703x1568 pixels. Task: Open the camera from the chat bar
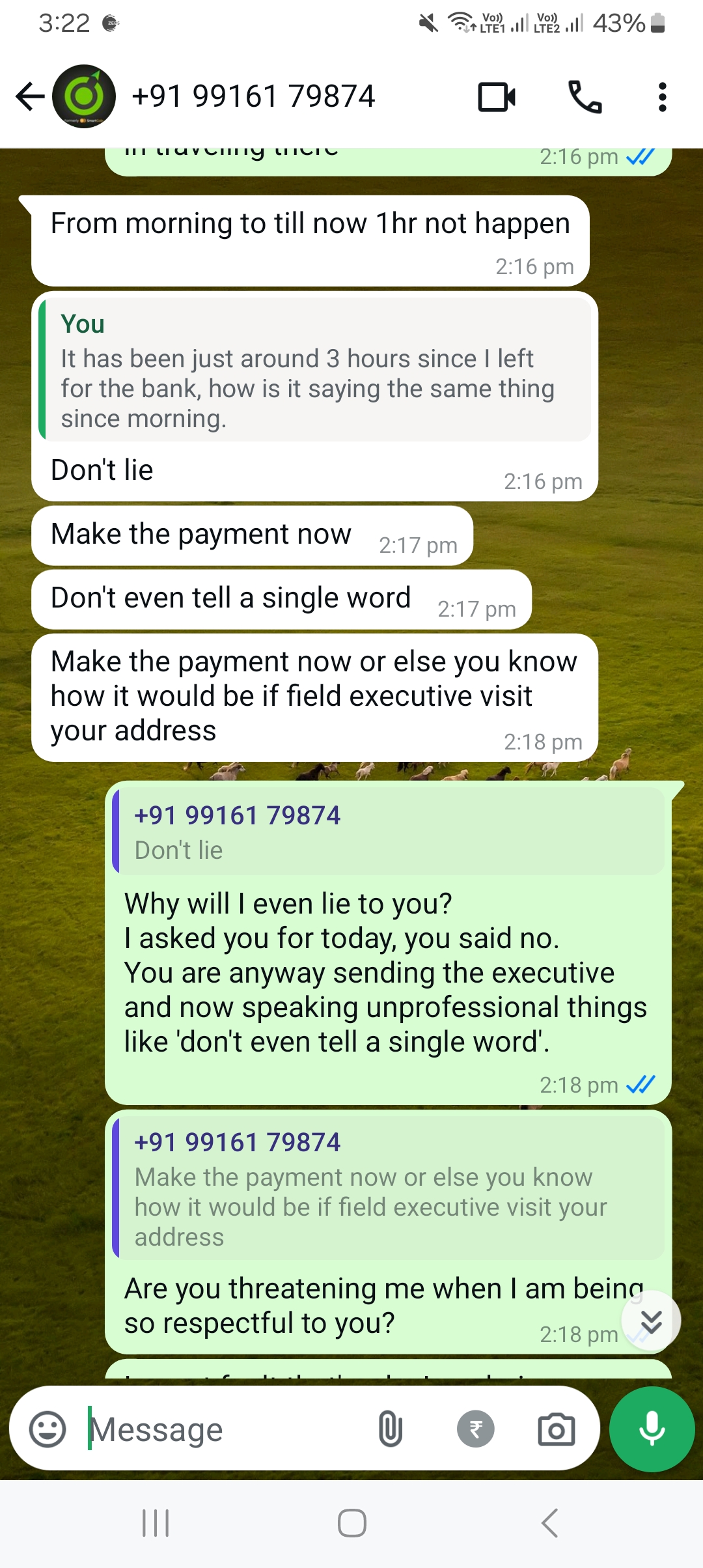556,1429
